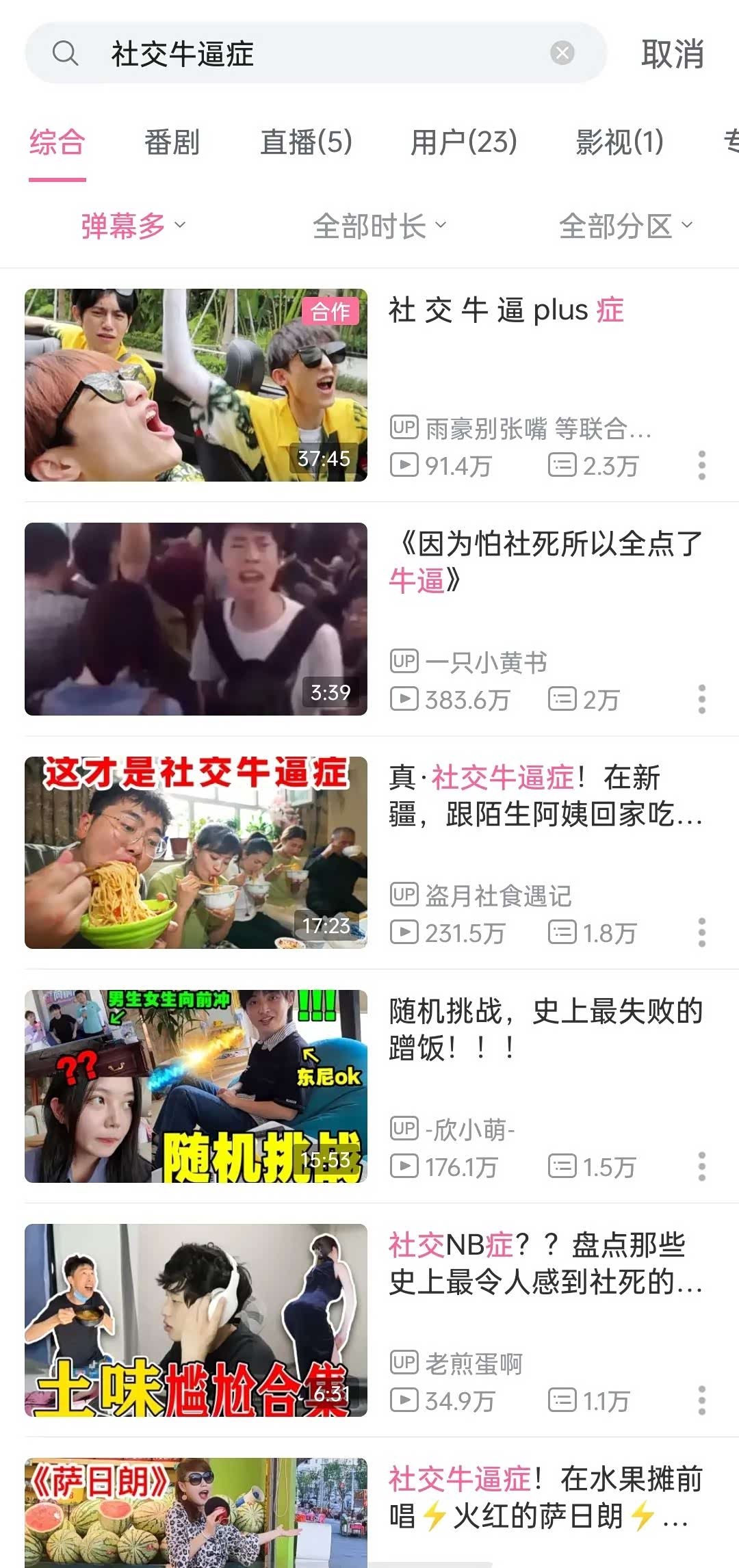This screenshot has width=739, height=1568.
Task: Expand the 全部分区 category filter
Action: (625, 226)
